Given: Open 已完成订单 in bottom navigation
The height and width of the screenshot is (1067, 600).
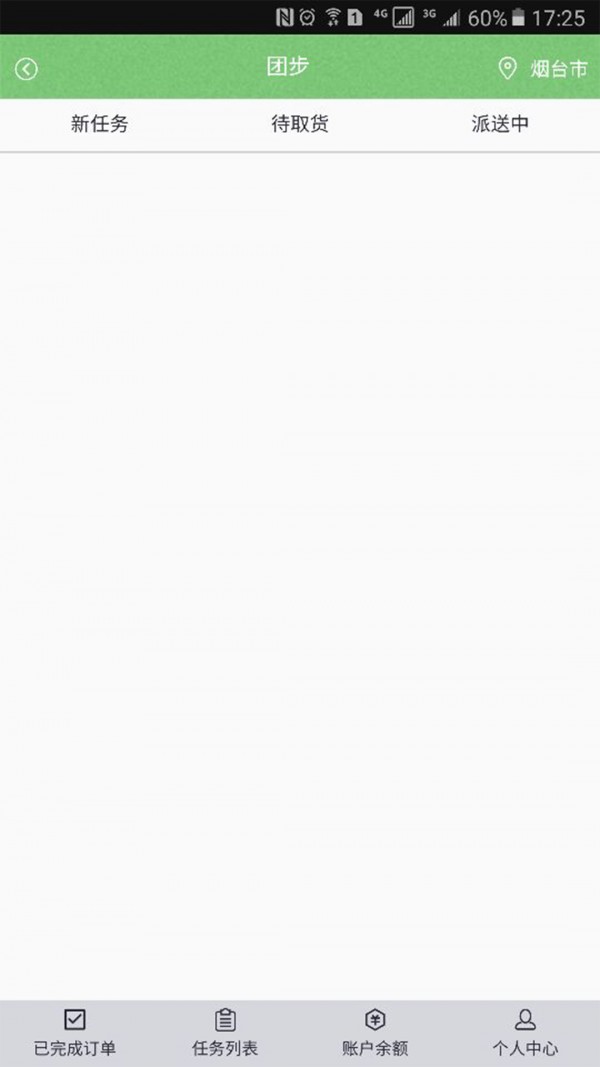Looking at the screenshot, I should 75,1032.
